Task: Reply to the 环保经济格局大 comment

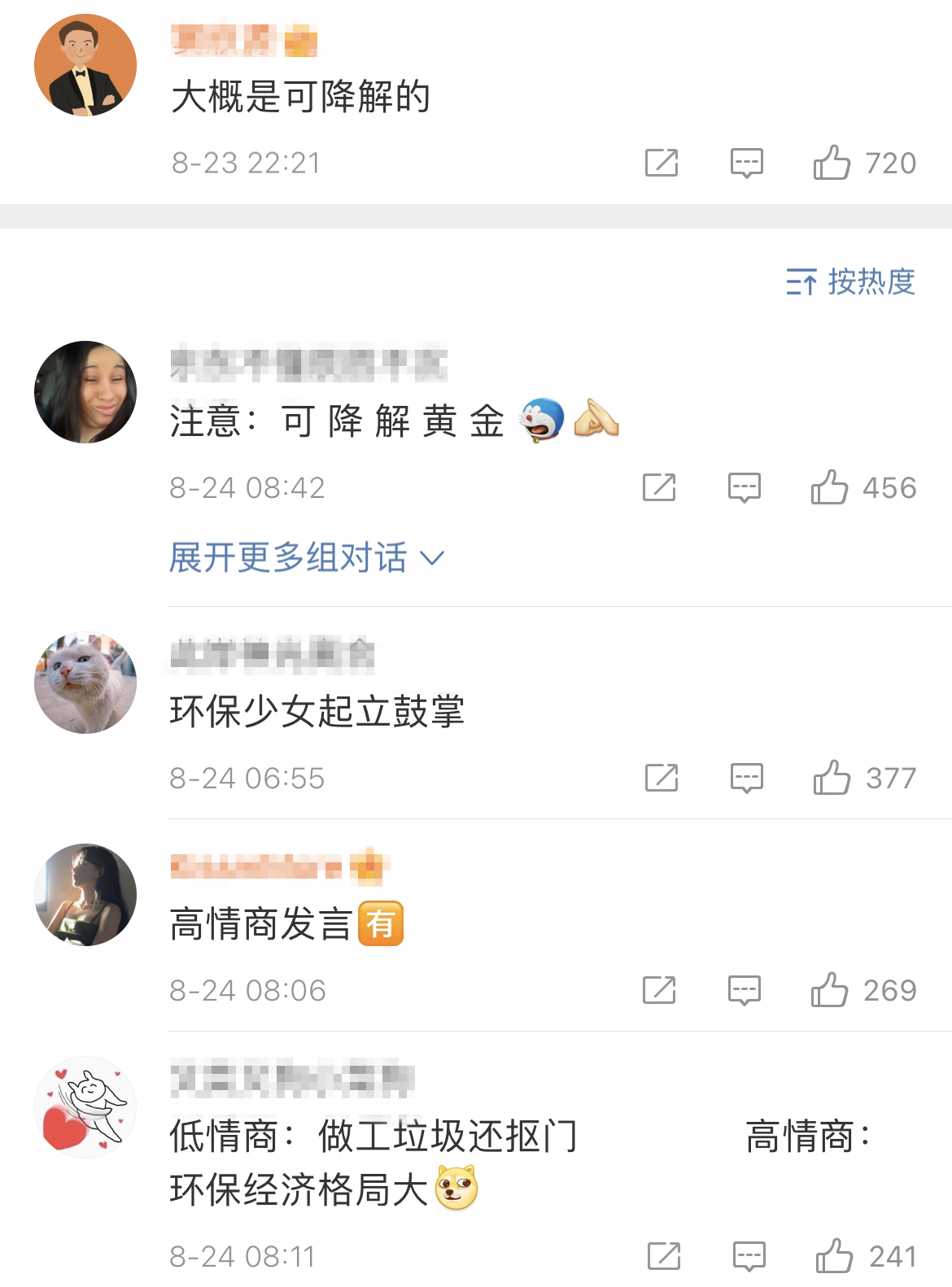Action: coord(749,1256)
